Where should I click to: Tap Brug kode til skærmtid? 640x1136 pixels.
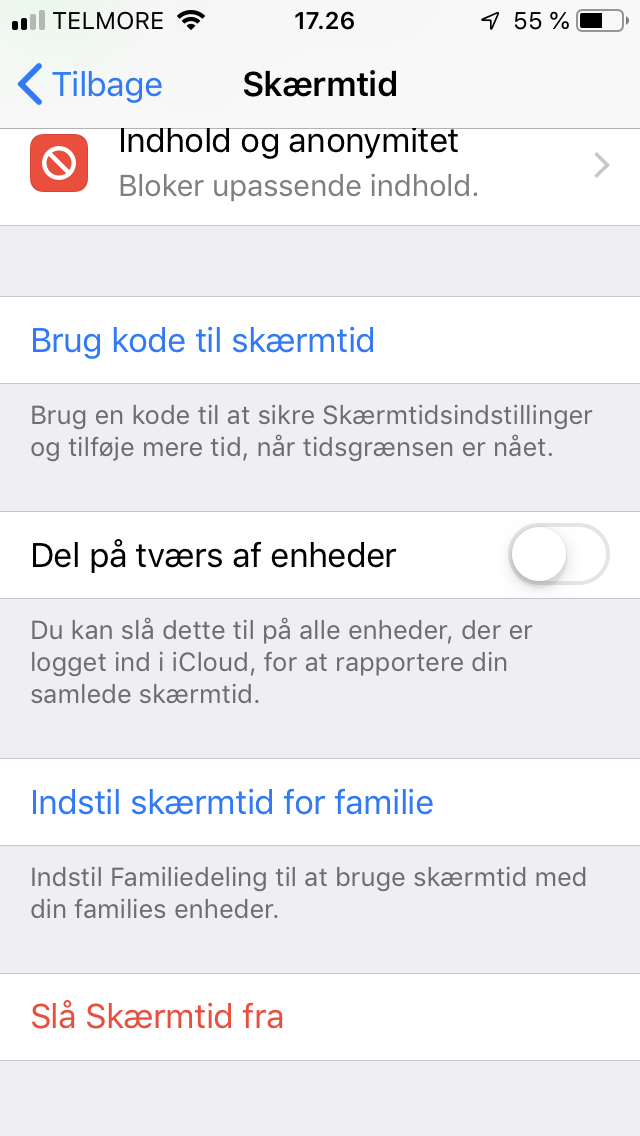pyautogui.click(x=320, y=340)
